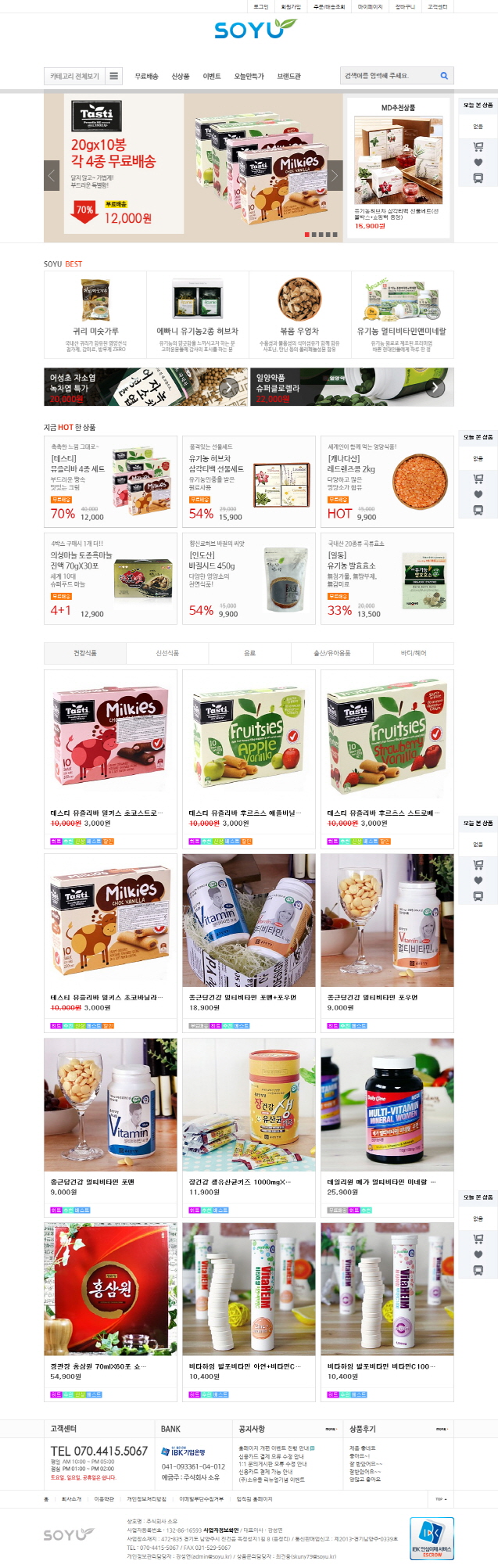The image size is (498, 1568).
Task: Open 회원가입 sign-up link
Action: tap(291, 6)
